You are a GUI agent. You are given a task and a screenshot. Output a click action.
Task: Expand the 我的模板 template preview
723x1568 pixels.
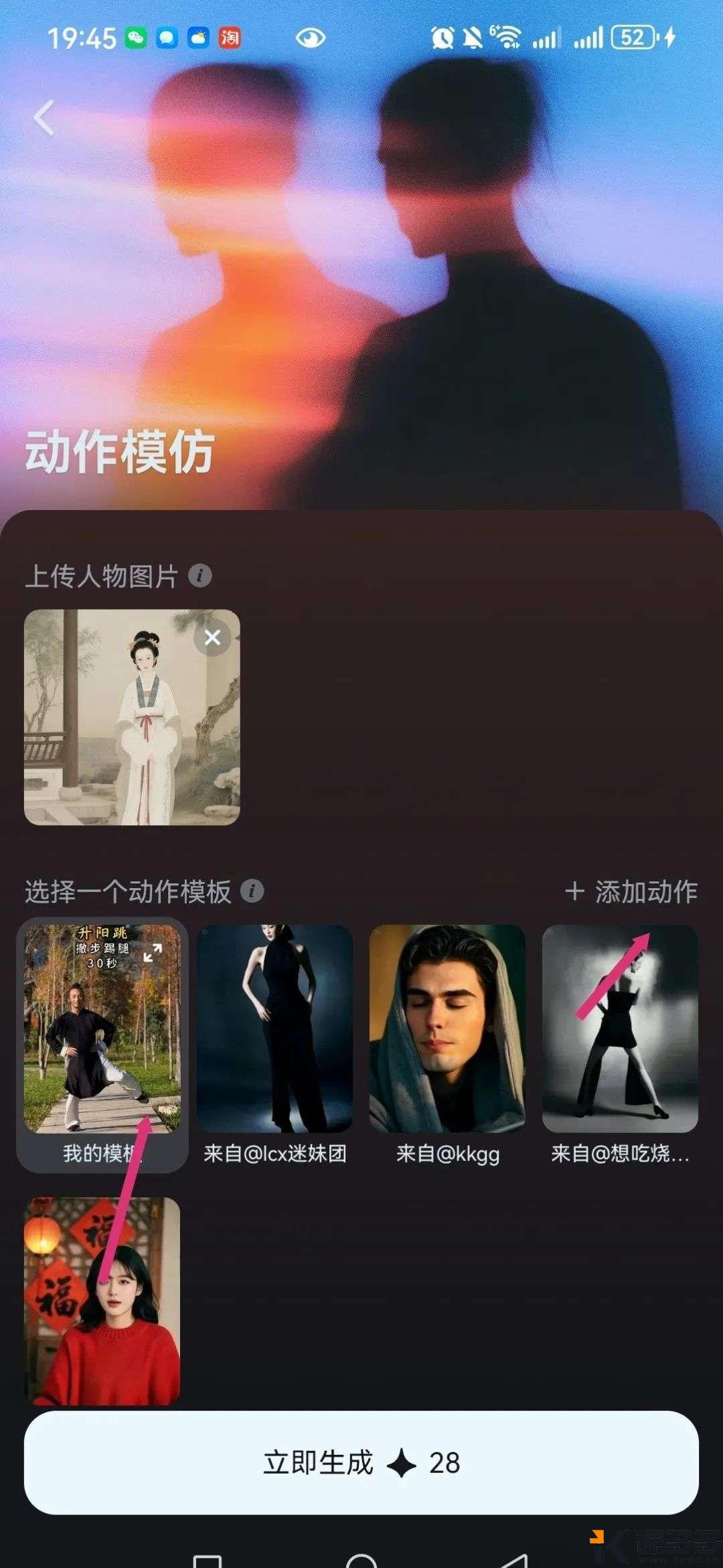(x=153, y=952)
